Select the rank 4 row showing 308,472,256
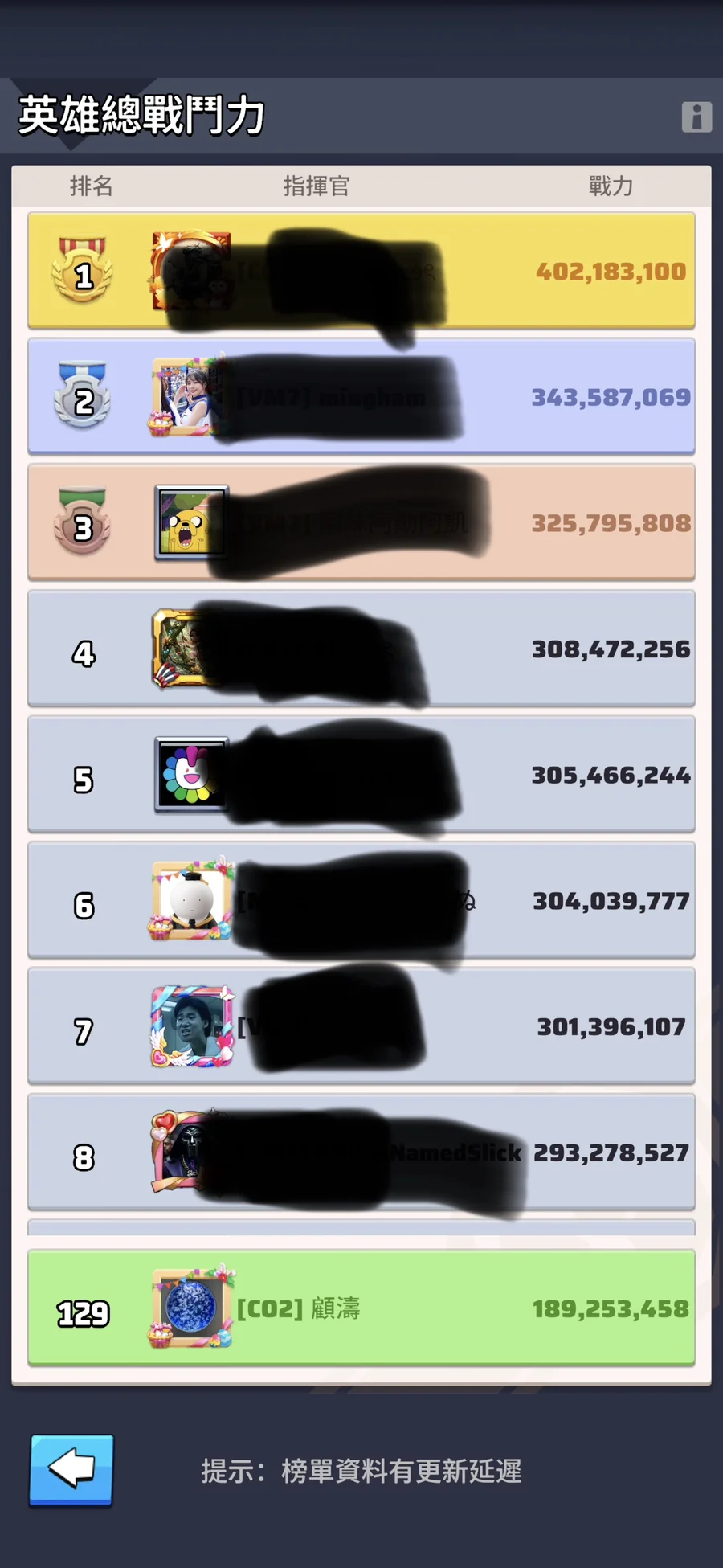The height and width of the screenshot is (1568, 723). tap(361, 649)
